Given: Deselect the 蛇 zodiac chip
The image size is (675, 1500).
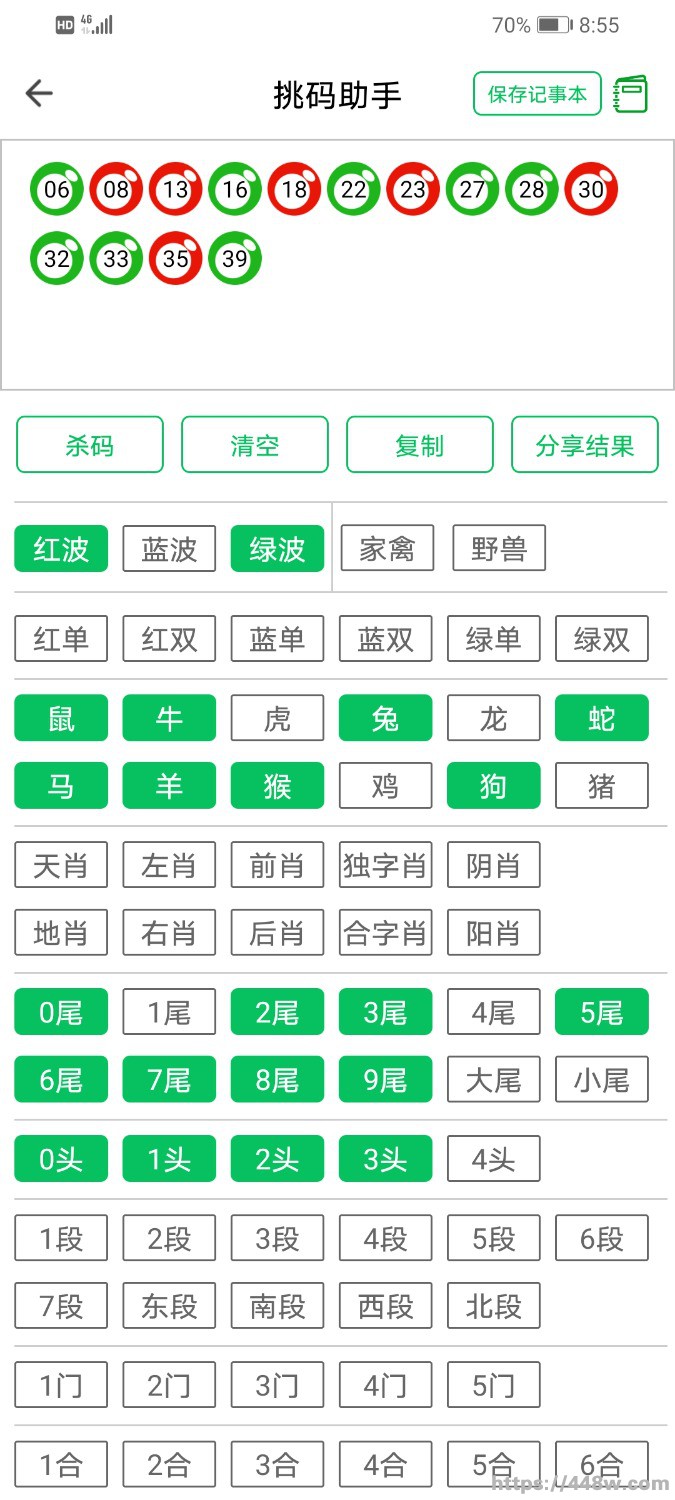Looking at the screenshot, I should pyautogui.click(x=601, y=718).
